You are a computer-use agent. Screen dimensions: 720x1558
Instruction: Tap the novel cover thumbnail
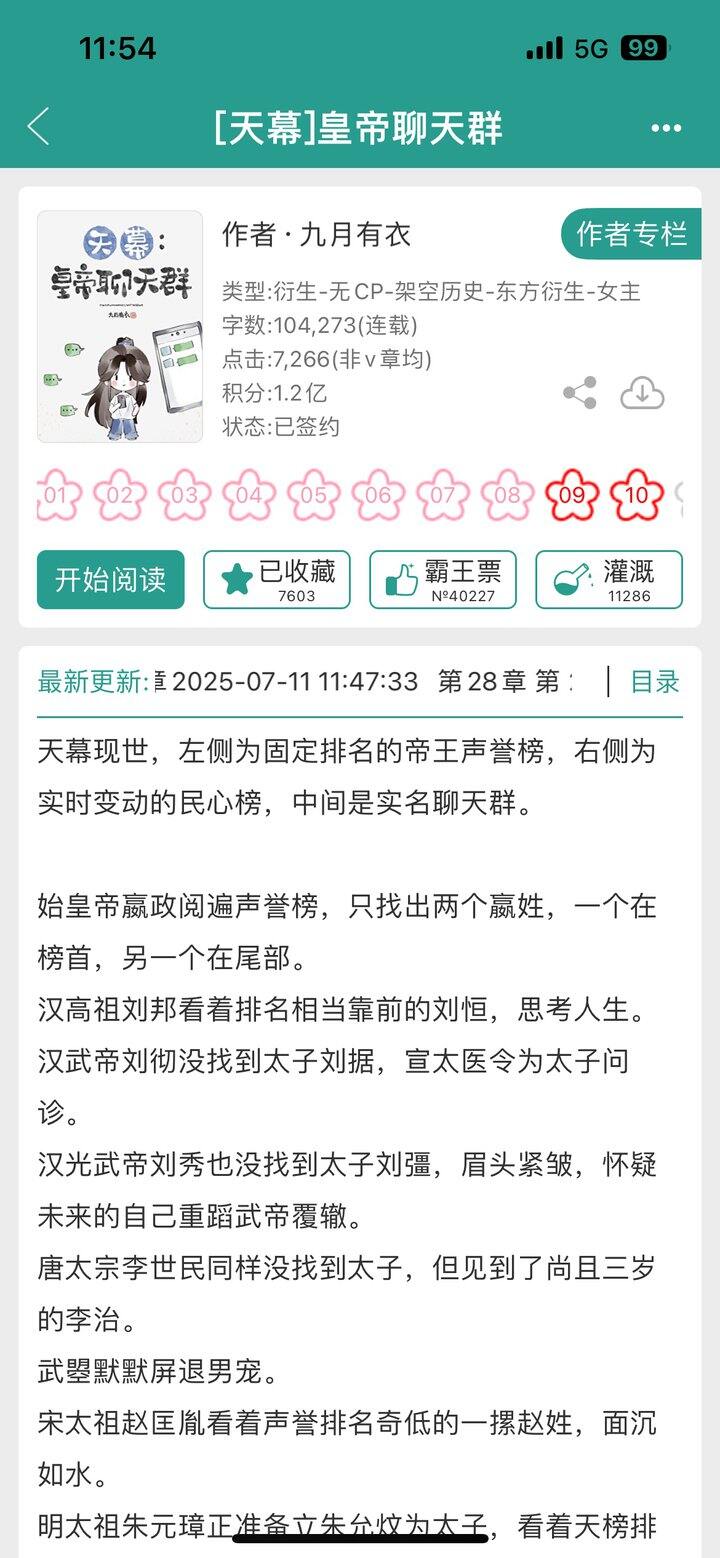tap(119, 322)
